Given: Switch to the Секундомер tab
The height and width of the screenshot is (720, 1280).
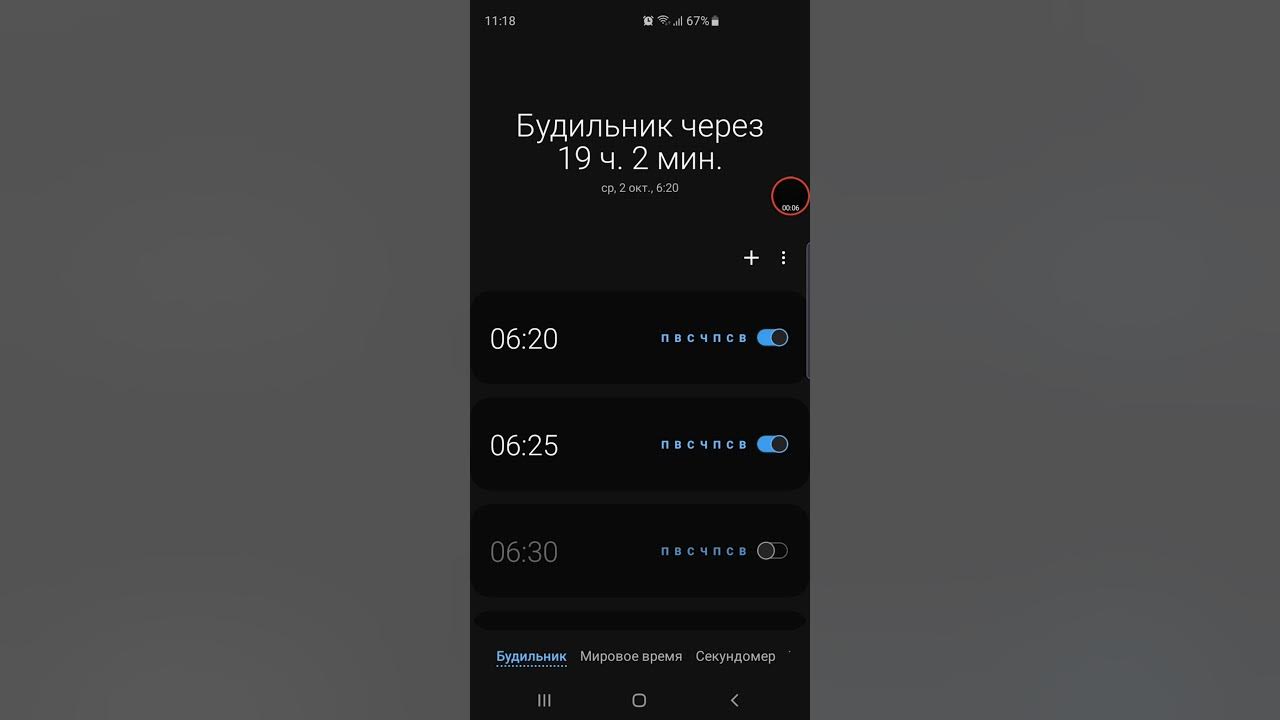Looking at the screenshot, I should click(735, 656).
